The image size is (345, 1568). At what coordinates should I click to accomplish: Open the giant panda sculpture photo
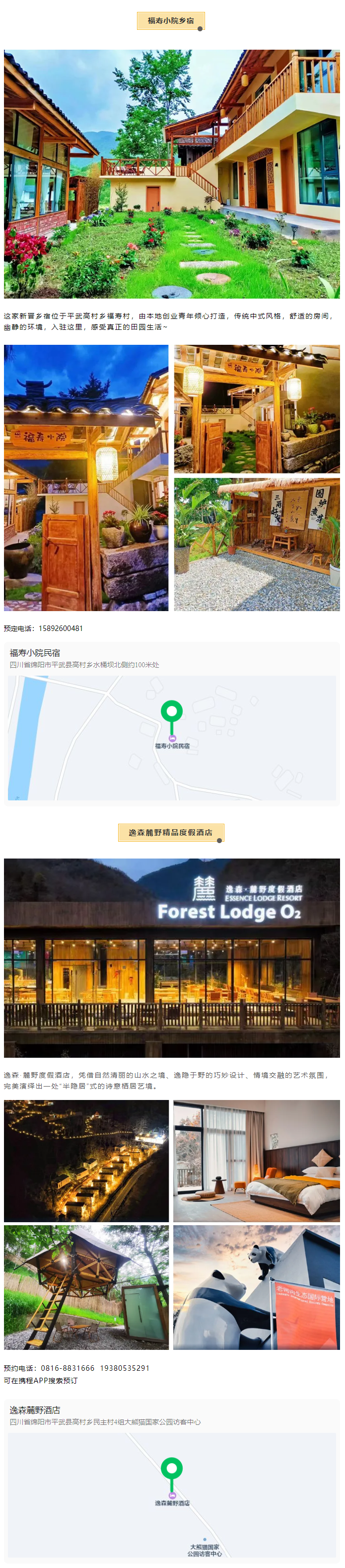[x=256, y=1287]
